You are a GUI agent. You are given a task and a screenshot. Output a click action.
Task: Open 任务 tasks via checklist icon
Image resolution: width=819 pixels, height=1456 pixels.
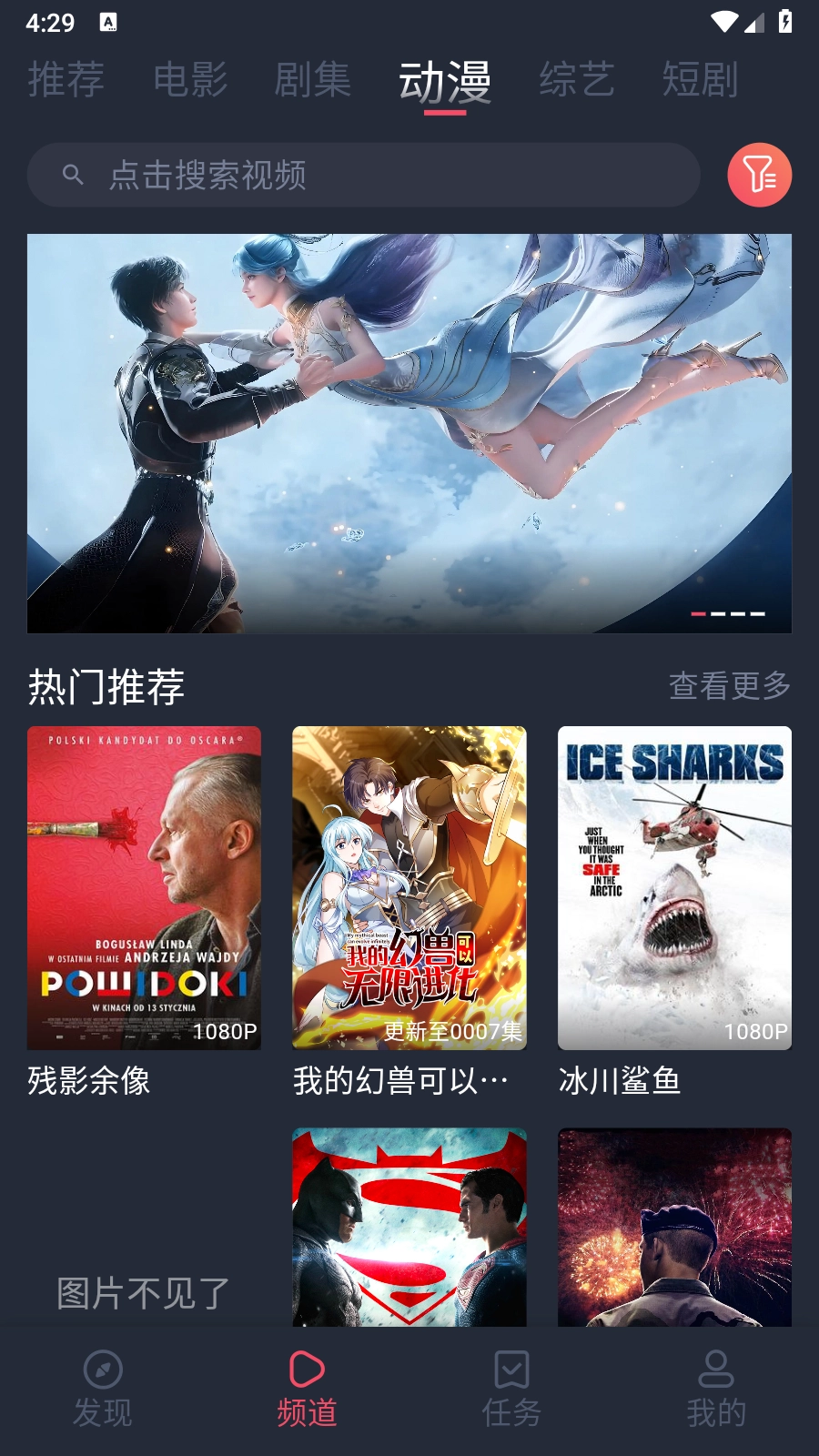pos(511,1370)
